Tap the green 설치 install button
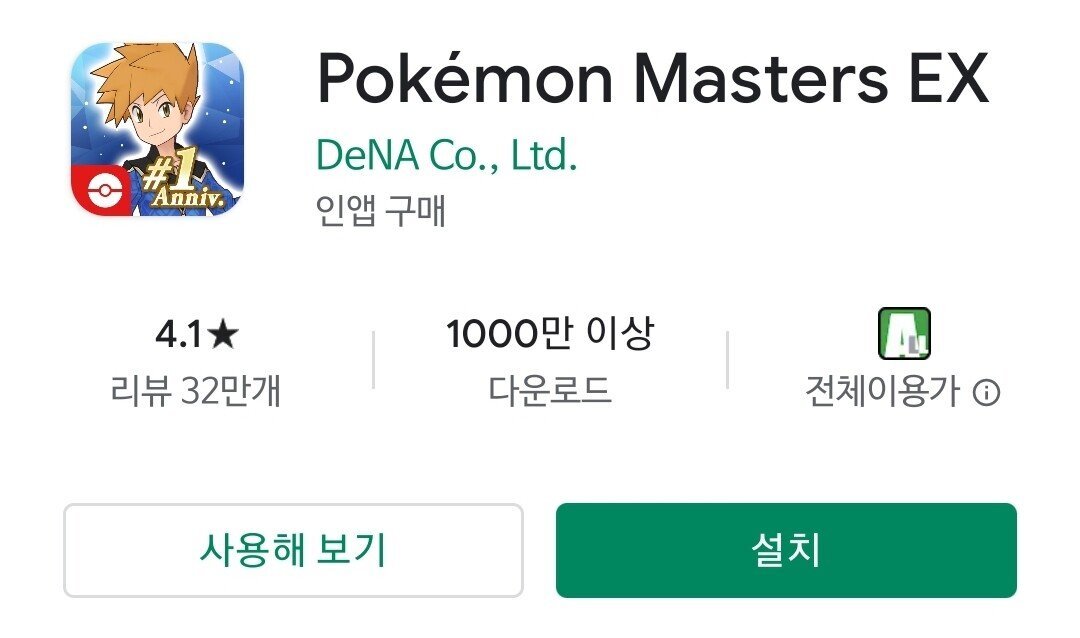 click(x=786, y=550)
